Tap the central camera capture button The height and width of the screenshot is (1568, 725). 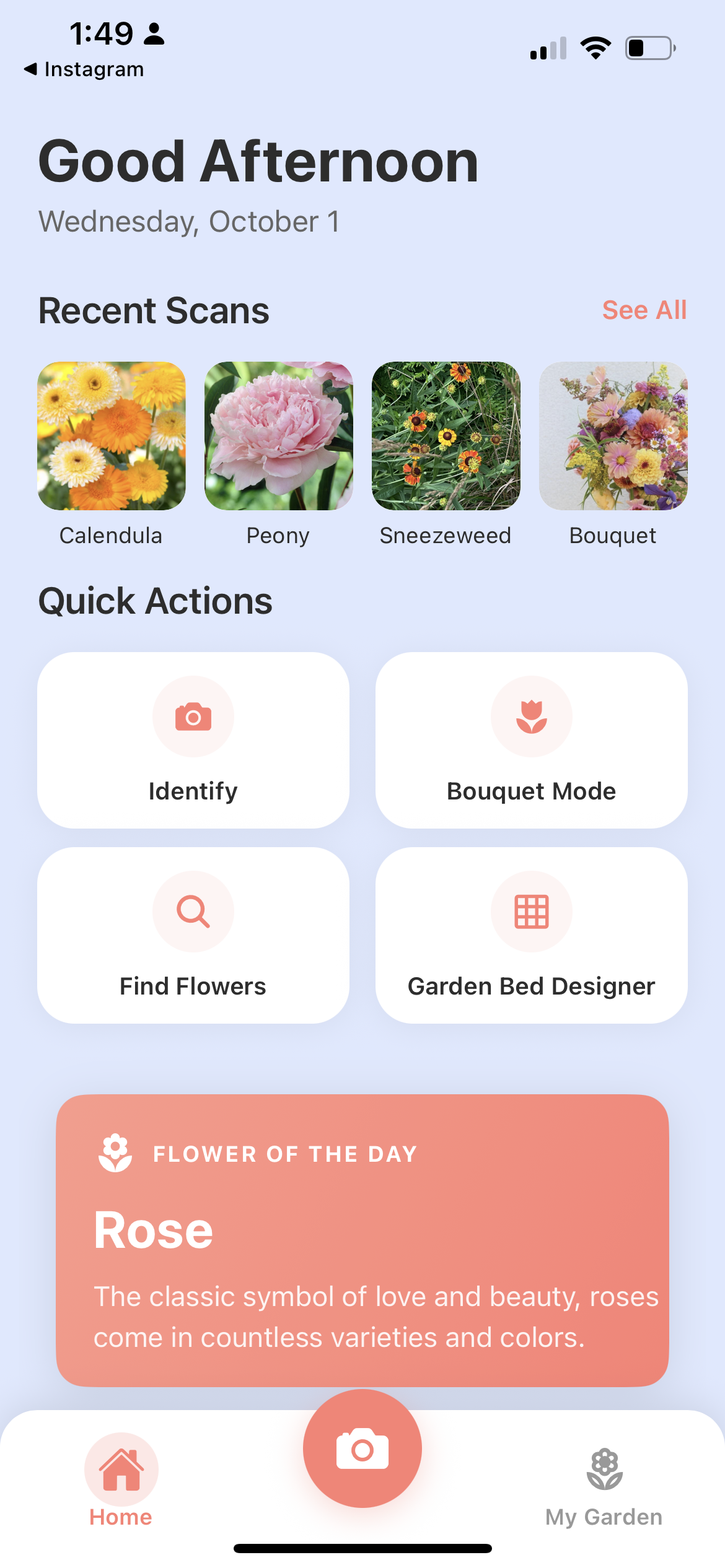pos(362,1448)
